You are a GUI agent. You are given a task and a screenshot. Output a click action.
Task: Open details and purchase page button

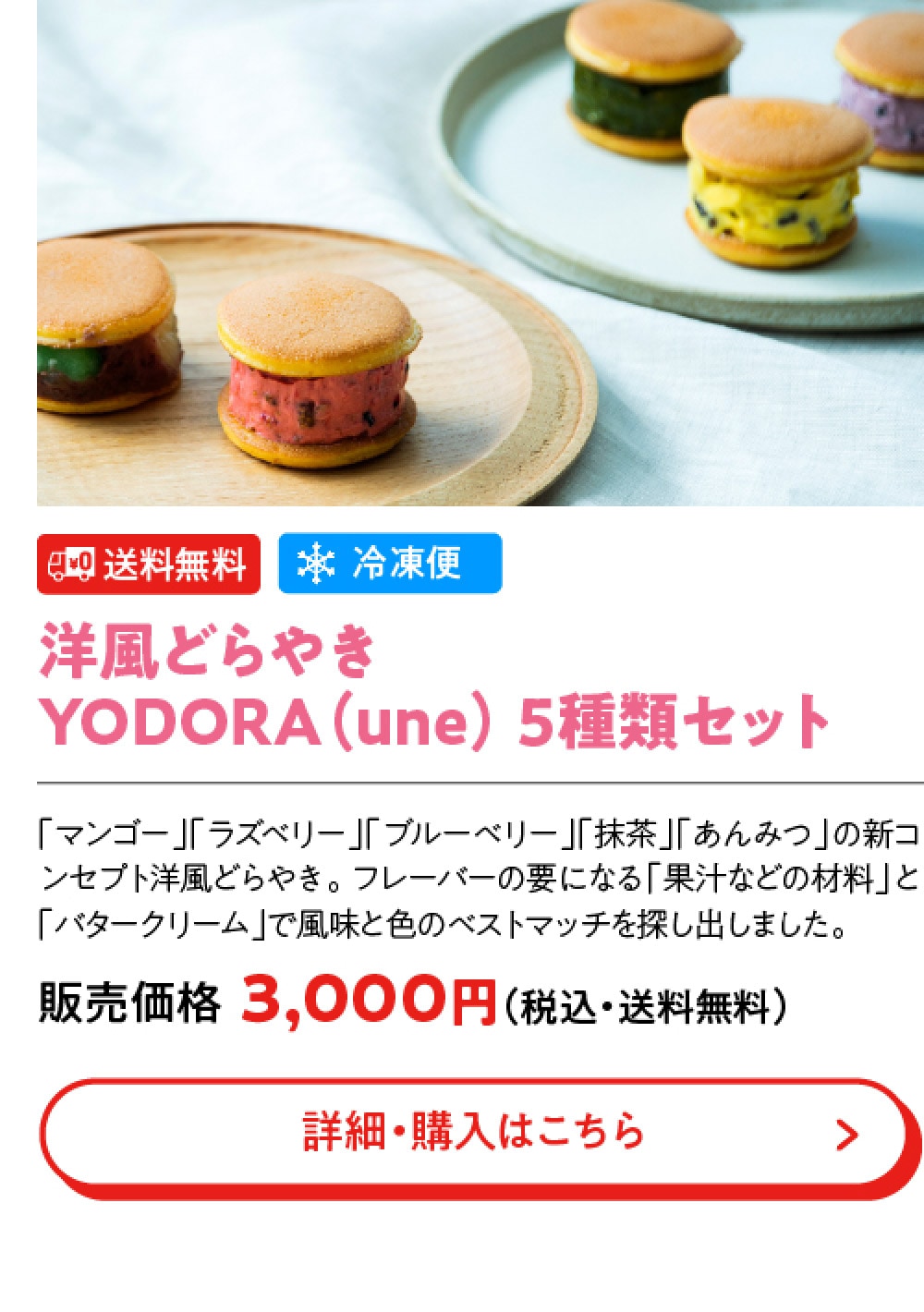tap(473, 1133)
